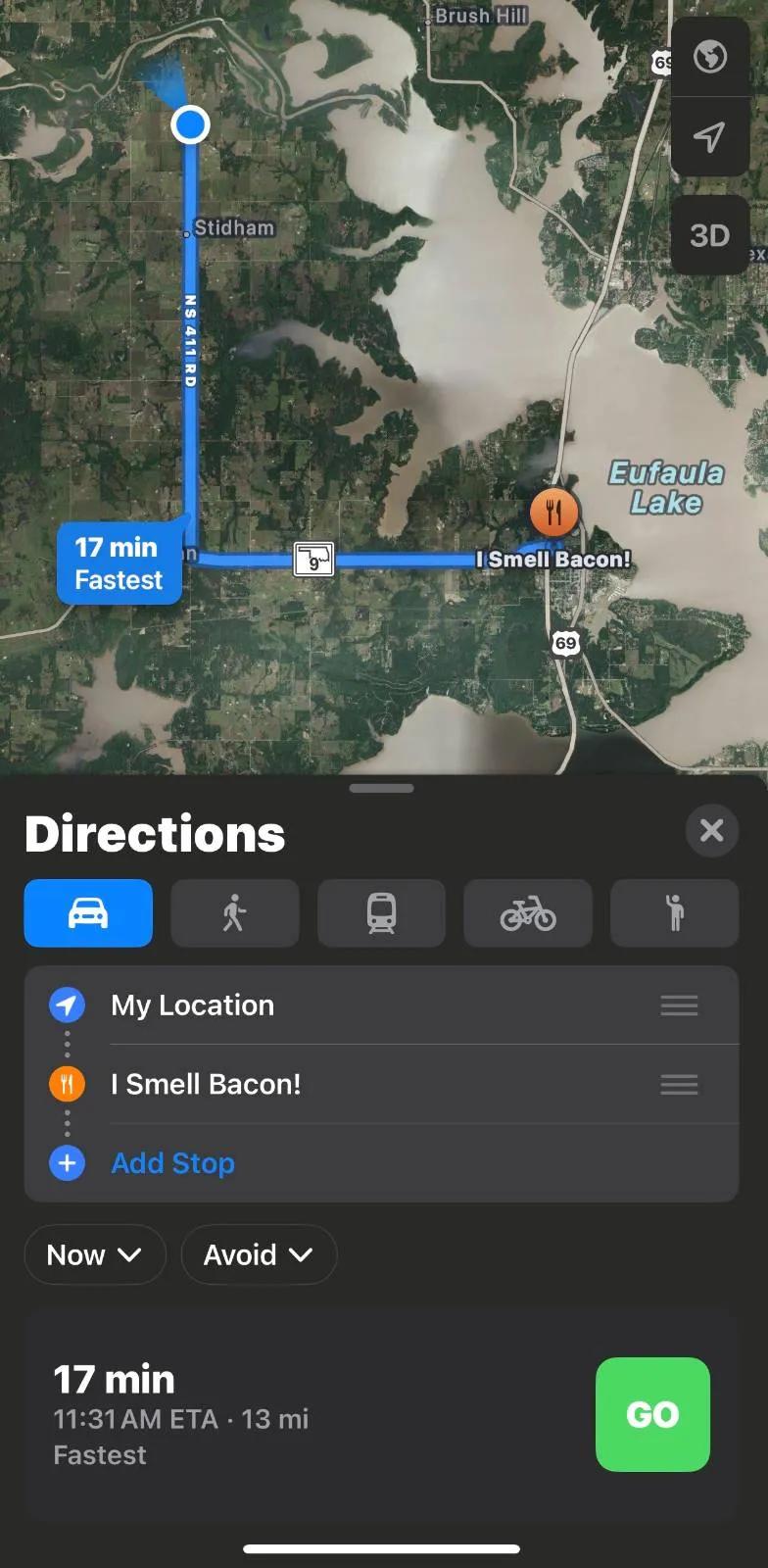
Task: Select the 17 min Fastest route label
Action: 119,563
